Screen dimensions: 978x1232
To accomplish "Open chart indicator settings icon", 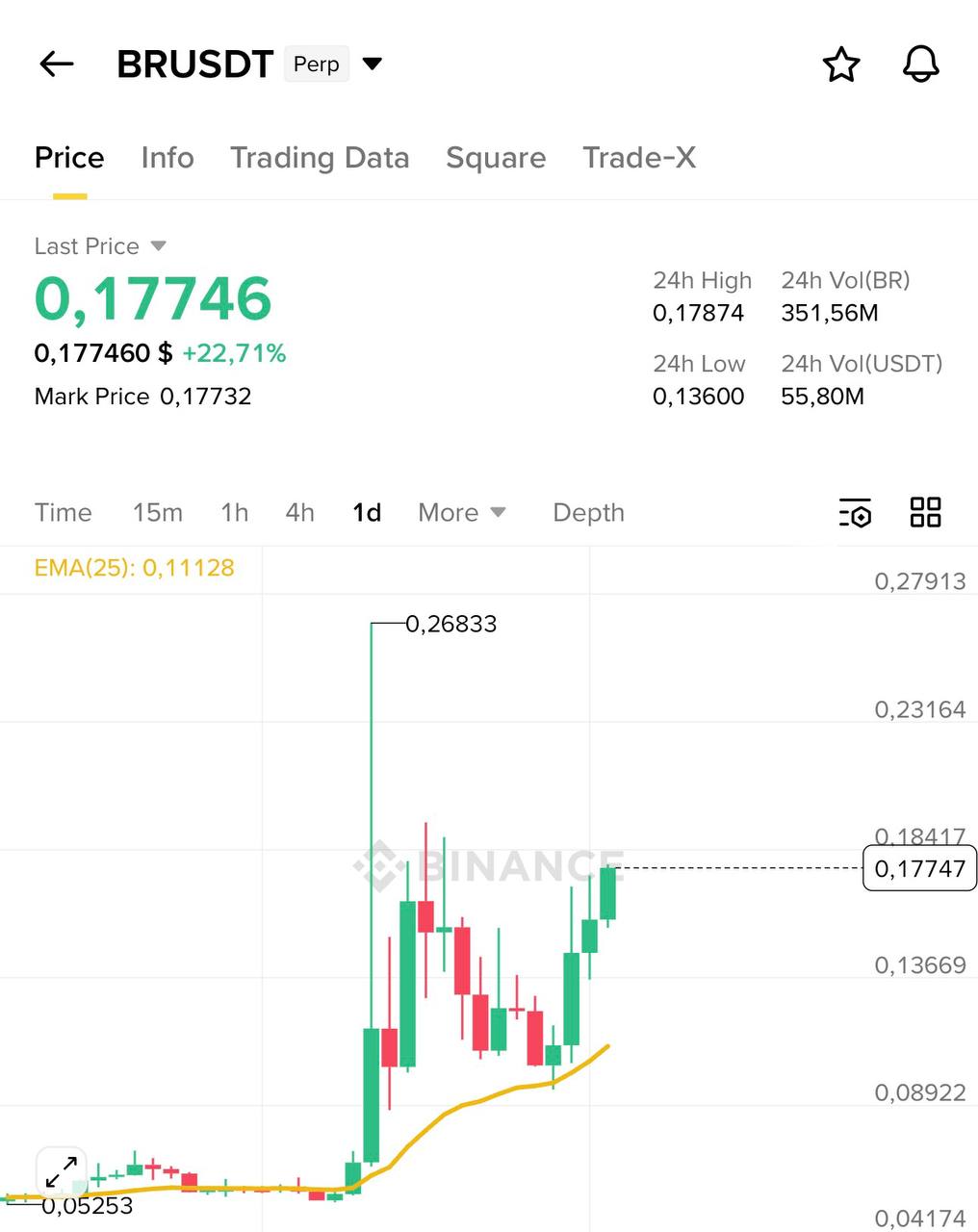I will [x=855, y=513].
